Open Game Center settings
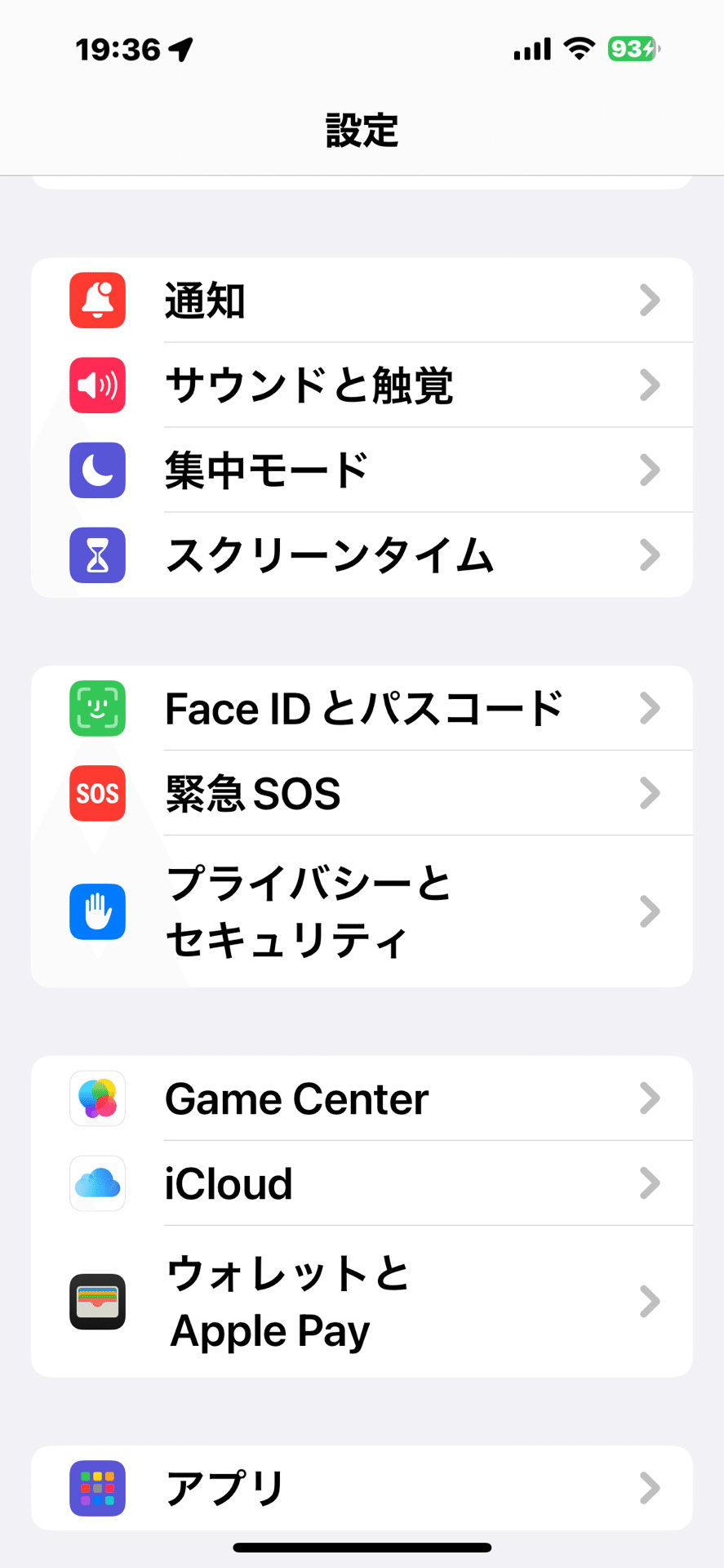 362,1098
